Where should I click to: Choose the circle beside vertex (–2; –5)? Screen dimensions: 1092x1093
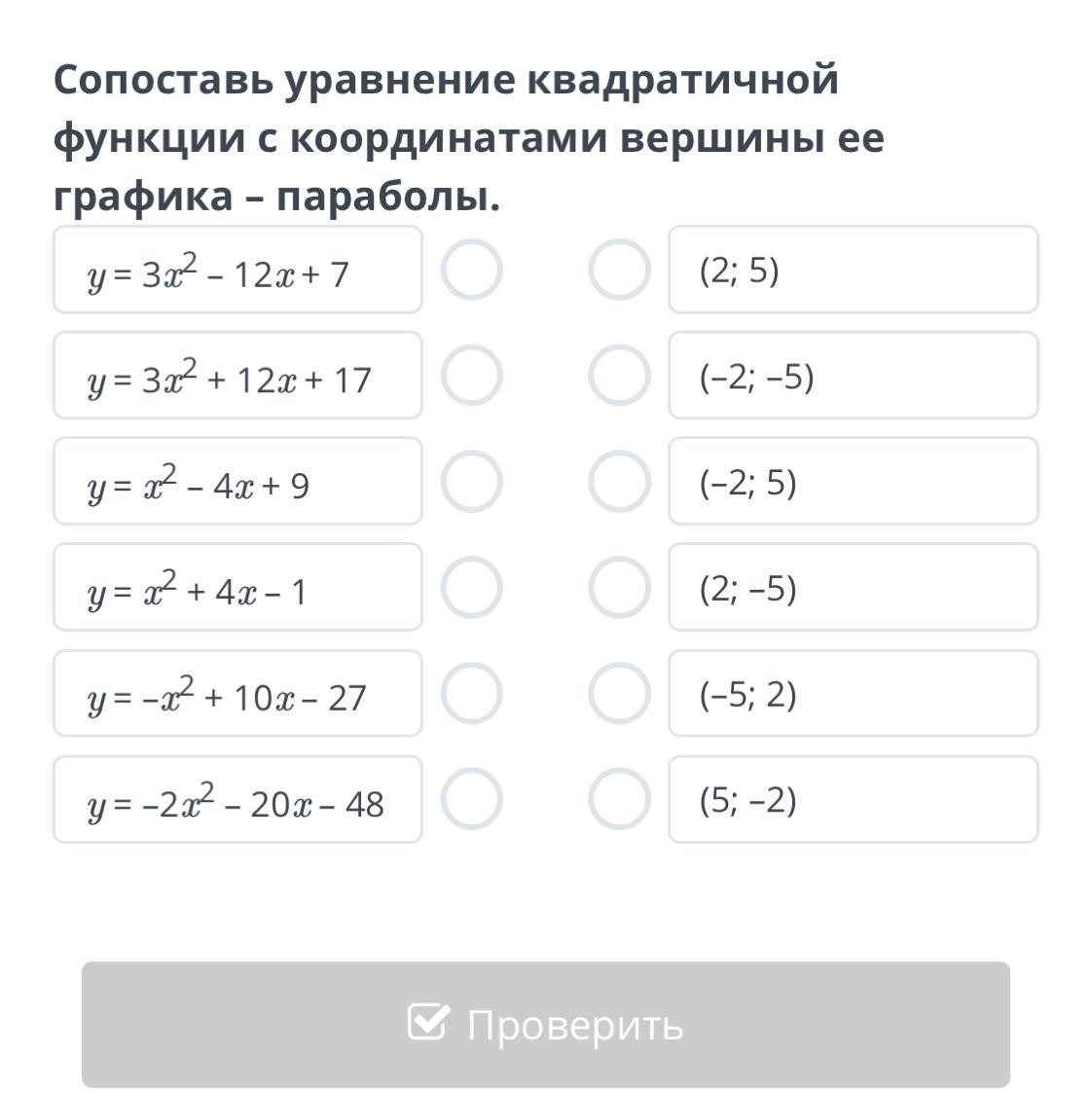coord(619,375)
